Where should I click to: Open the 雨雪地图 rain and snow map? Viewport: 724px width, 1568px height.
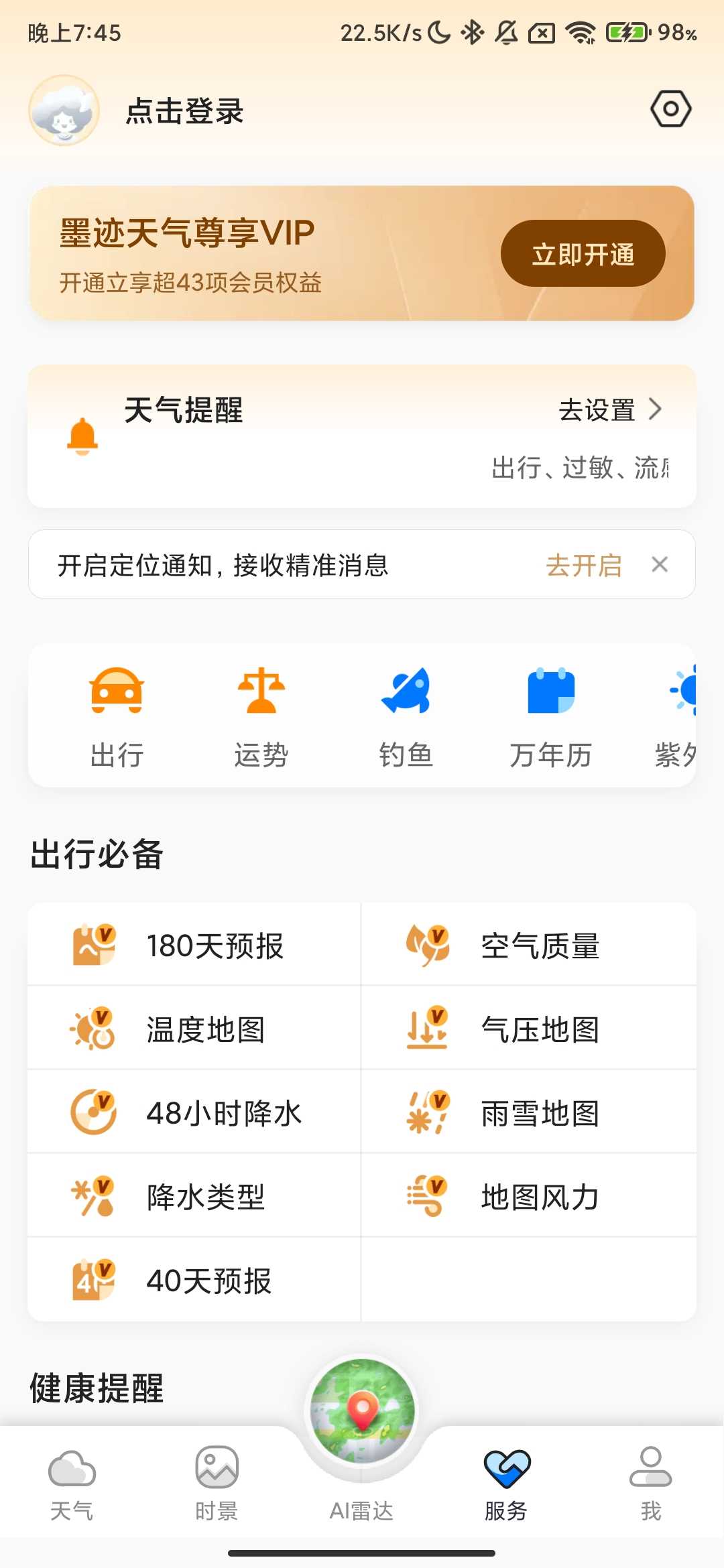[530, 1112]
